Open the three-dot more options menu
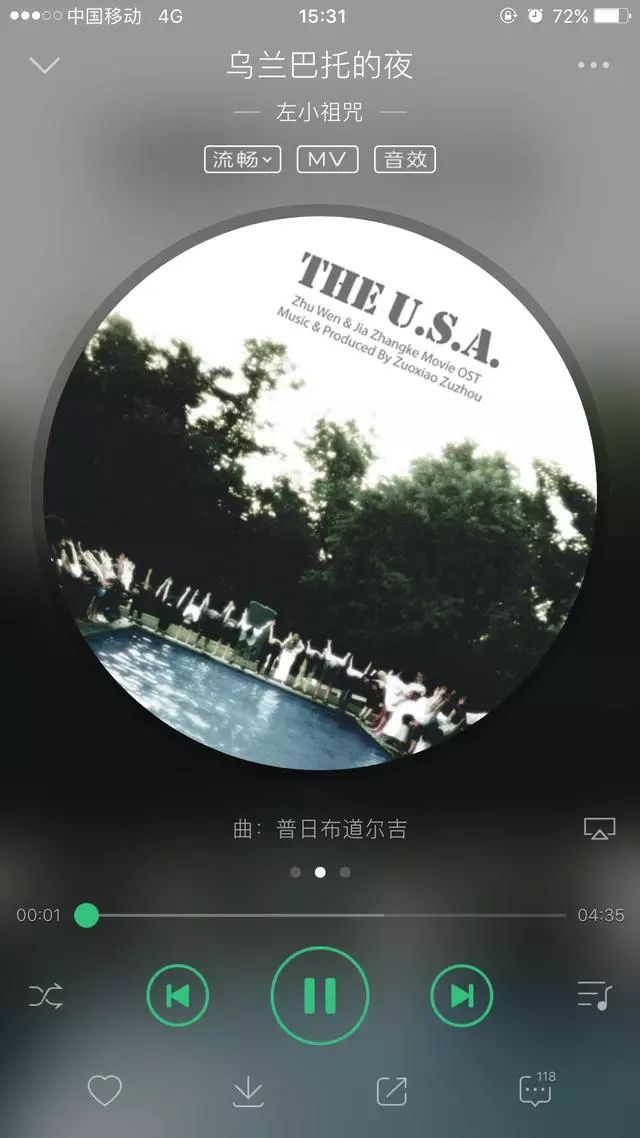This screenshot has height=1138, width=640. point(594,65)
